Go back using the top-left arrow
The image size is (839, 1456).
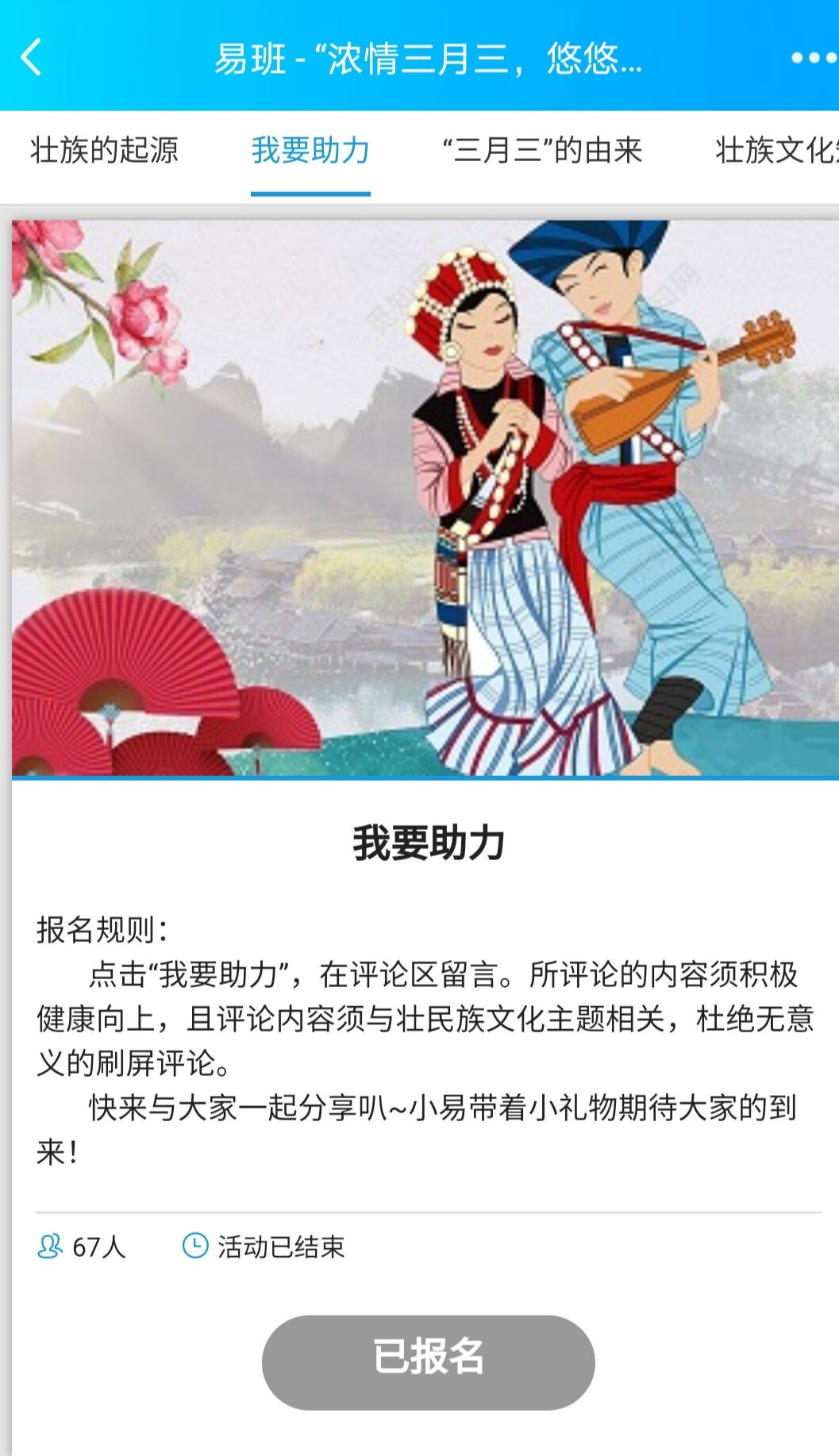(32, 58)
